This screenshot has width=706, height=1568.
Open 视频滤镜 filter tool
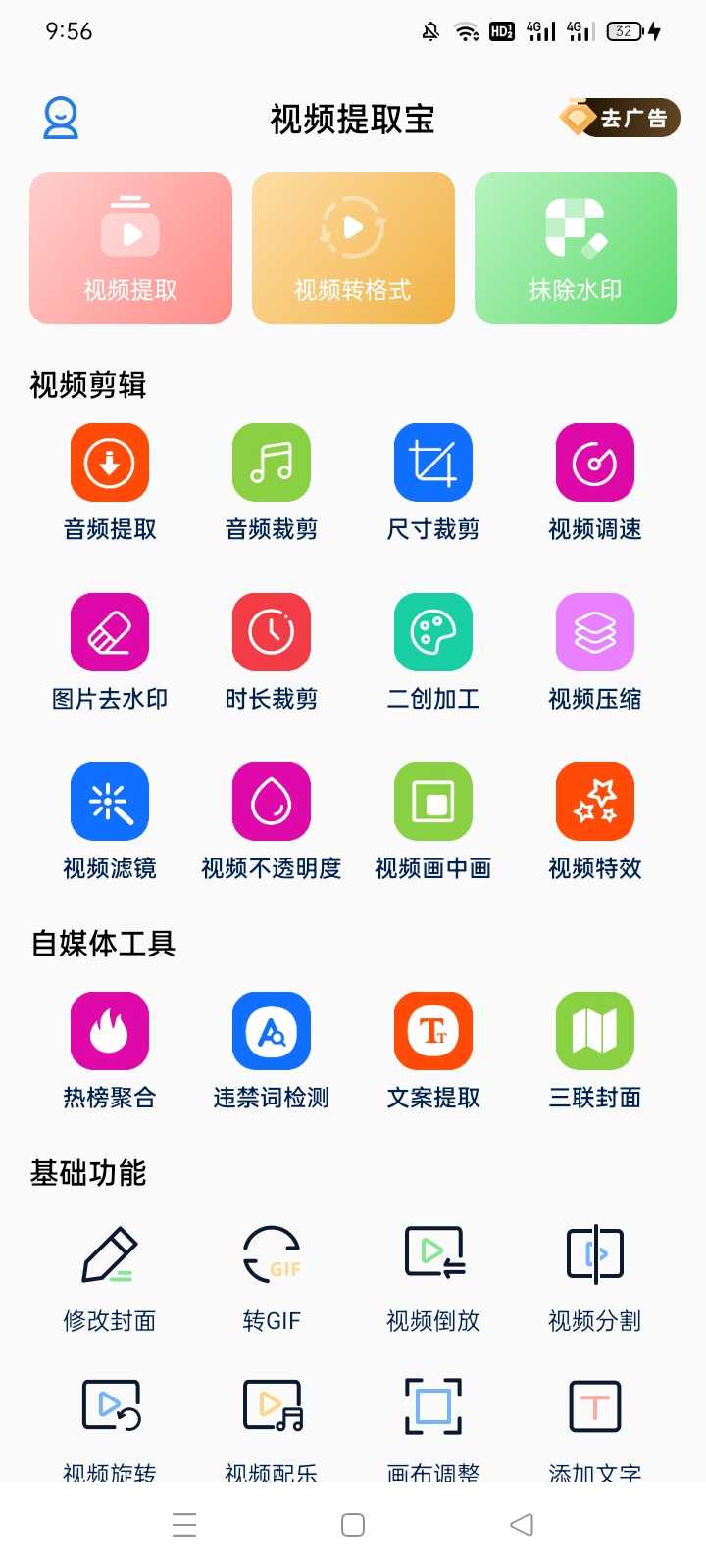(x=110, y=802)
